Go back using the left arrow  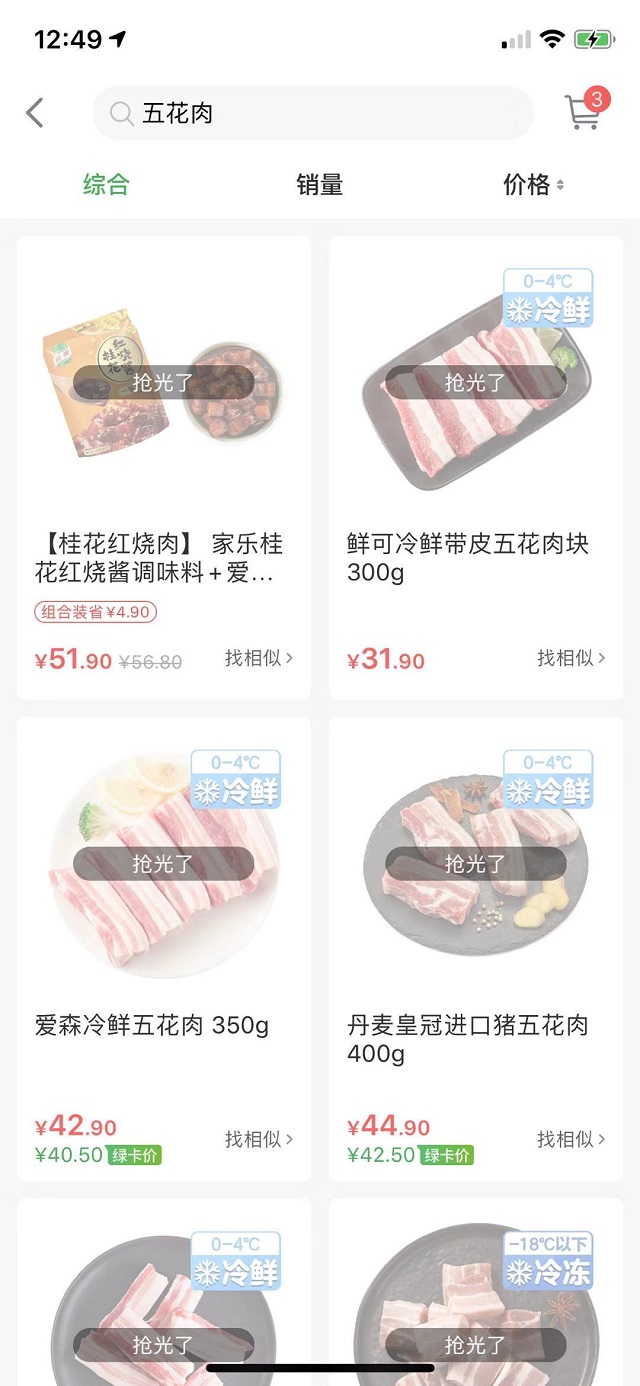[x=35, y=113]
